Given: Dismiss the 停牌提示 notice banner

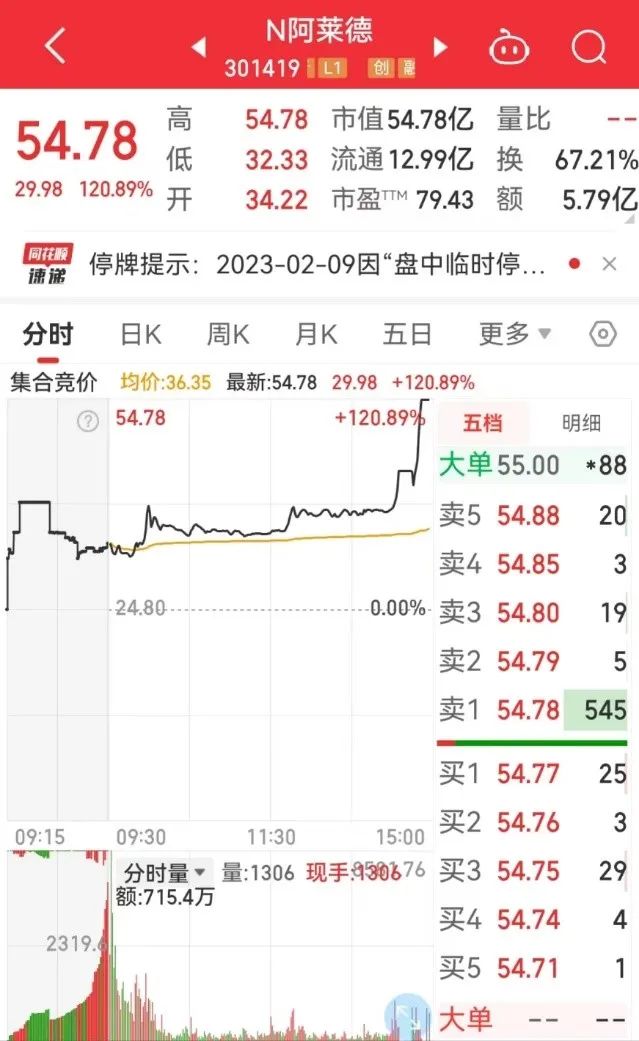Looking at the screenshot, I should (x=609, y=264).
